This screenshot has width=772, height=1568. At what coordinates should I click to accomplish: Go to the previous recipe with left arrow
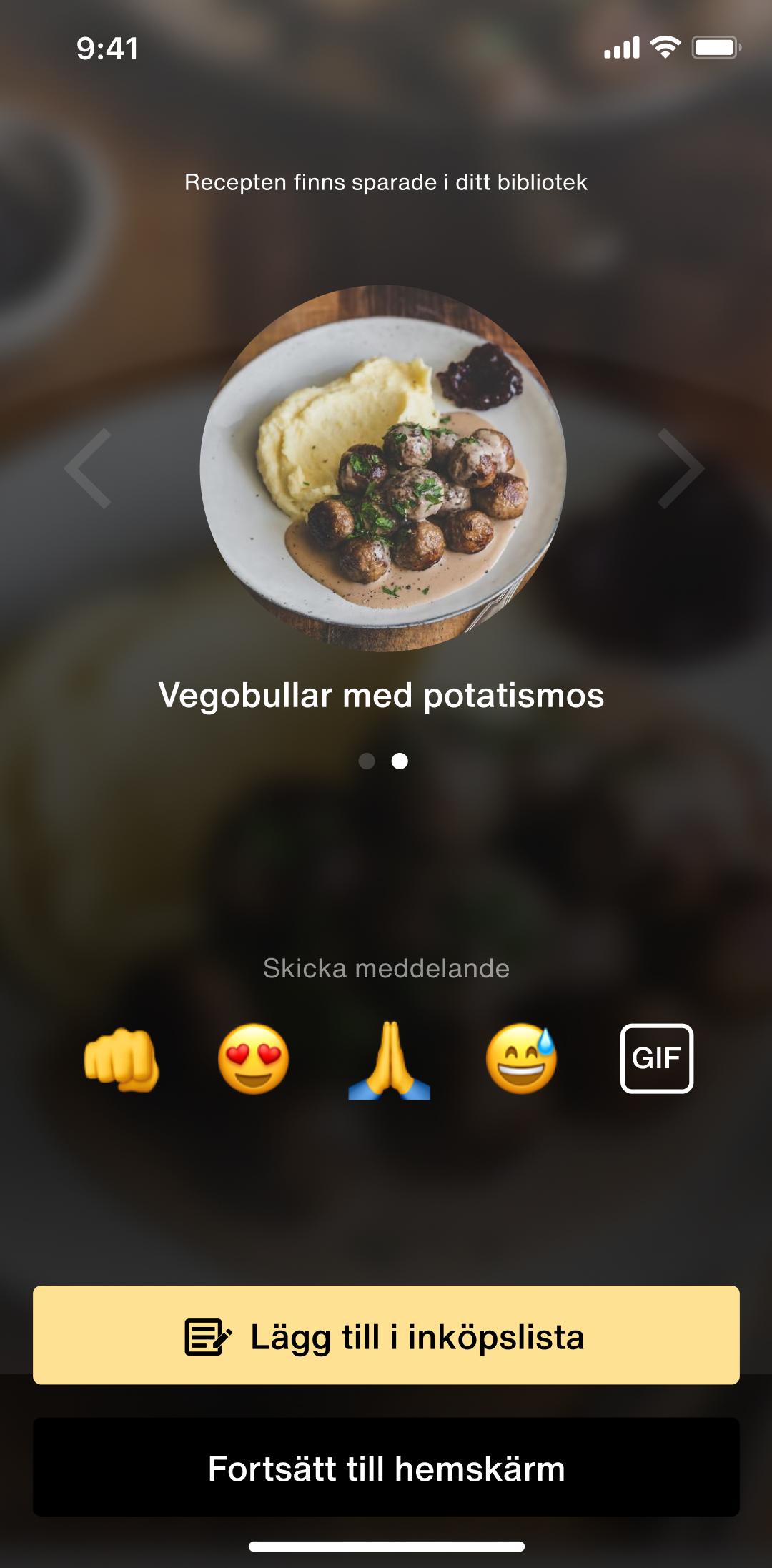[88, 468]
